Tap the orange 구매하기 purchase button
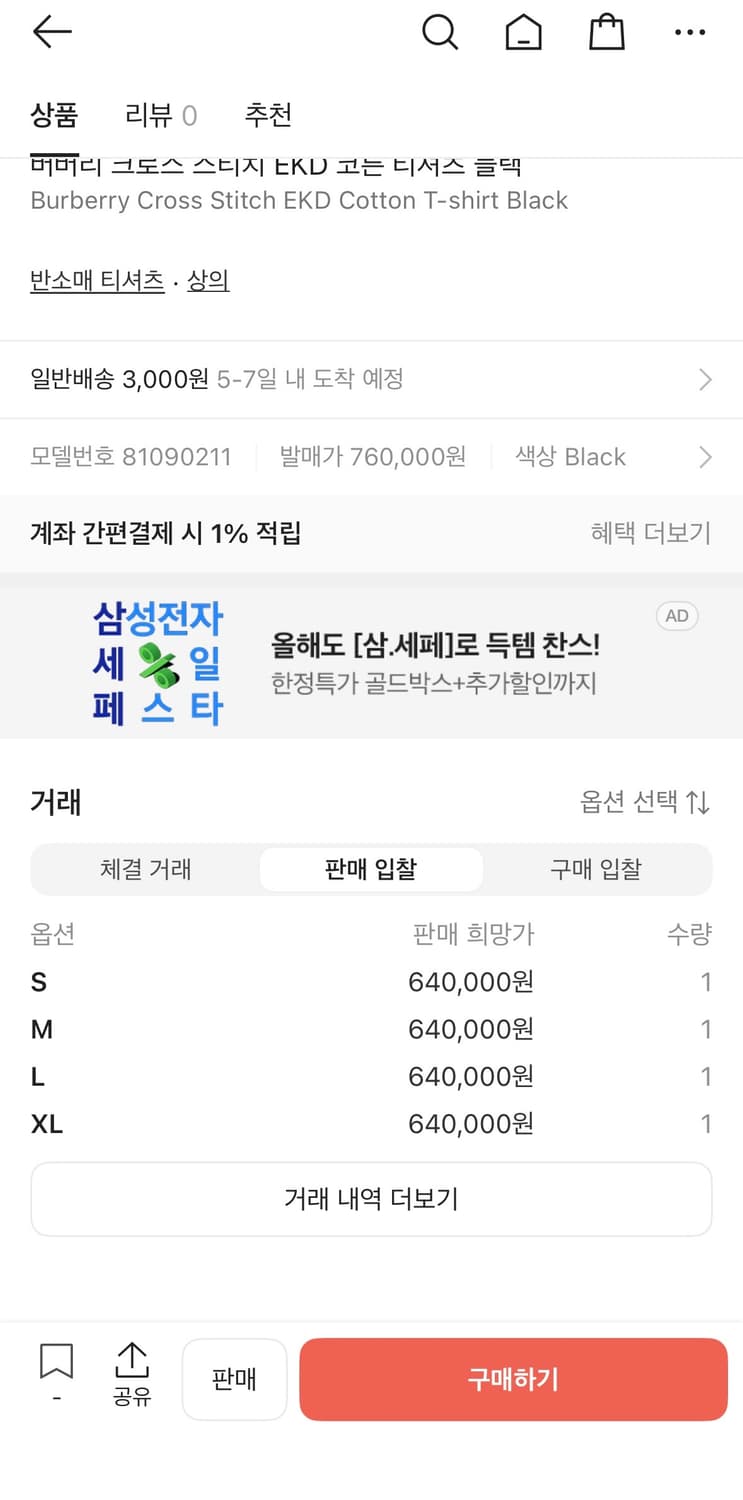Screen dimensions: 743x1500 (x=513, y=1379)
